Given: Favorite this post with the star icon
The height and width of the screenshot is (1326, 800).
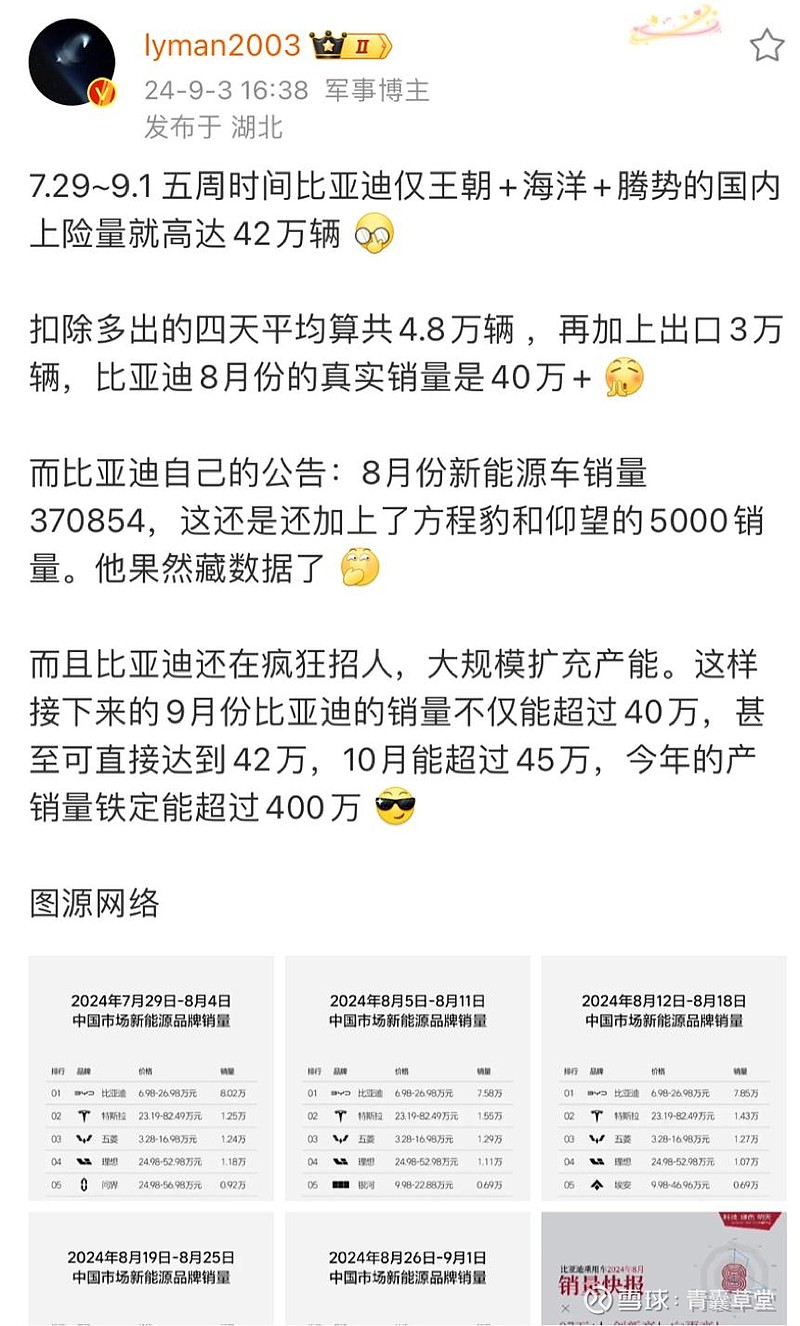Looking at the screenshot, I should (767, 45).
